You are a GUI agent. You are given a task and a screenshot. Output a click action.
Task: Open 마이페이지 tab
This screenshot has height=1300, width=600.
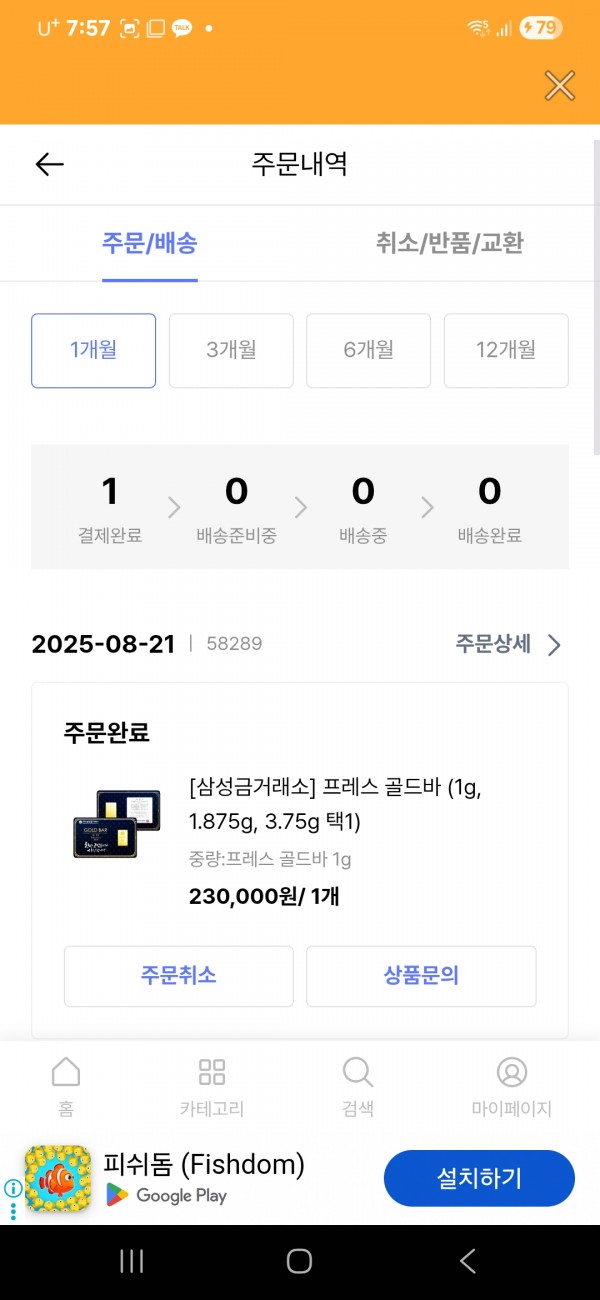pos(512,1087)
